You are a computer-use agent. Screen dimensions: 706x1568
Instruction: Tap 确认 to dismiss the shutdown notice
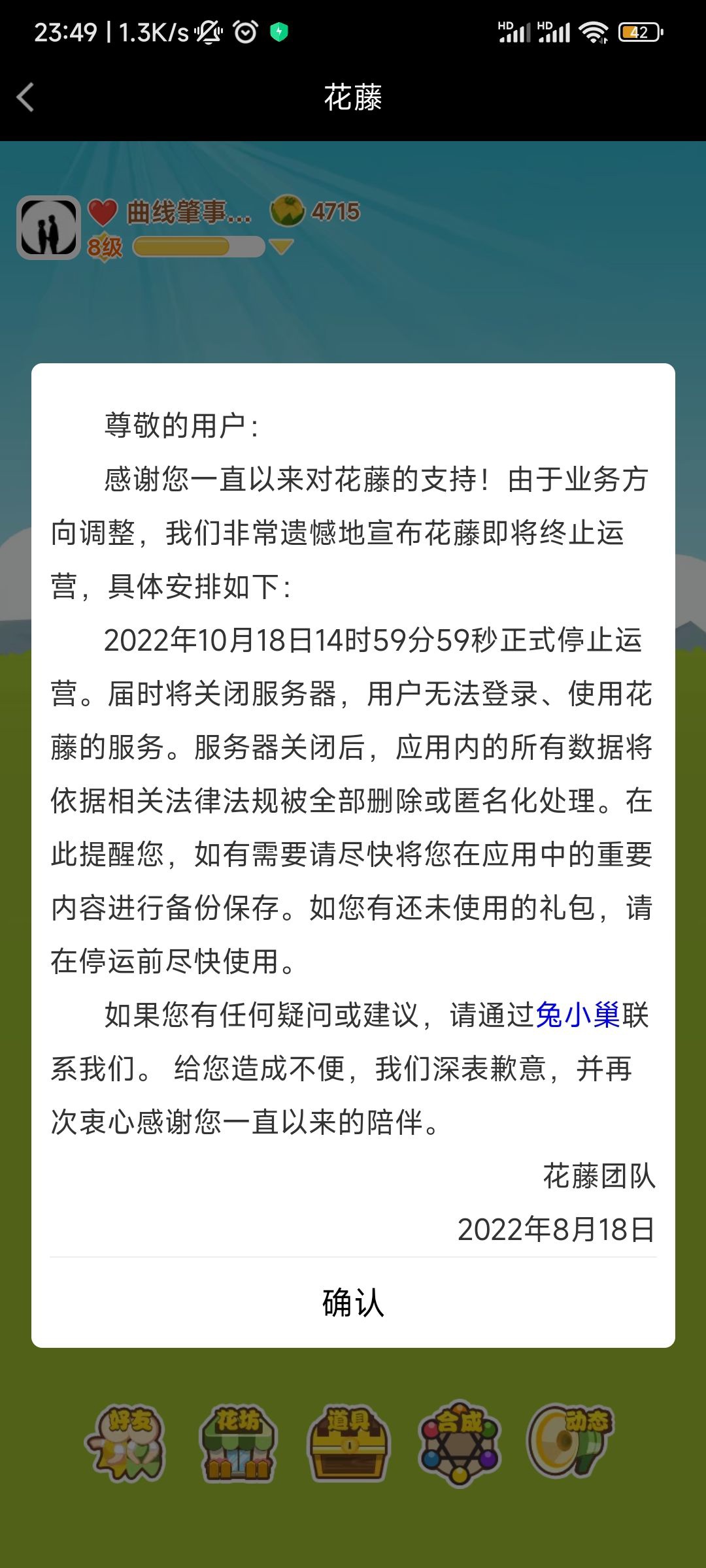tap(353, 1303)
